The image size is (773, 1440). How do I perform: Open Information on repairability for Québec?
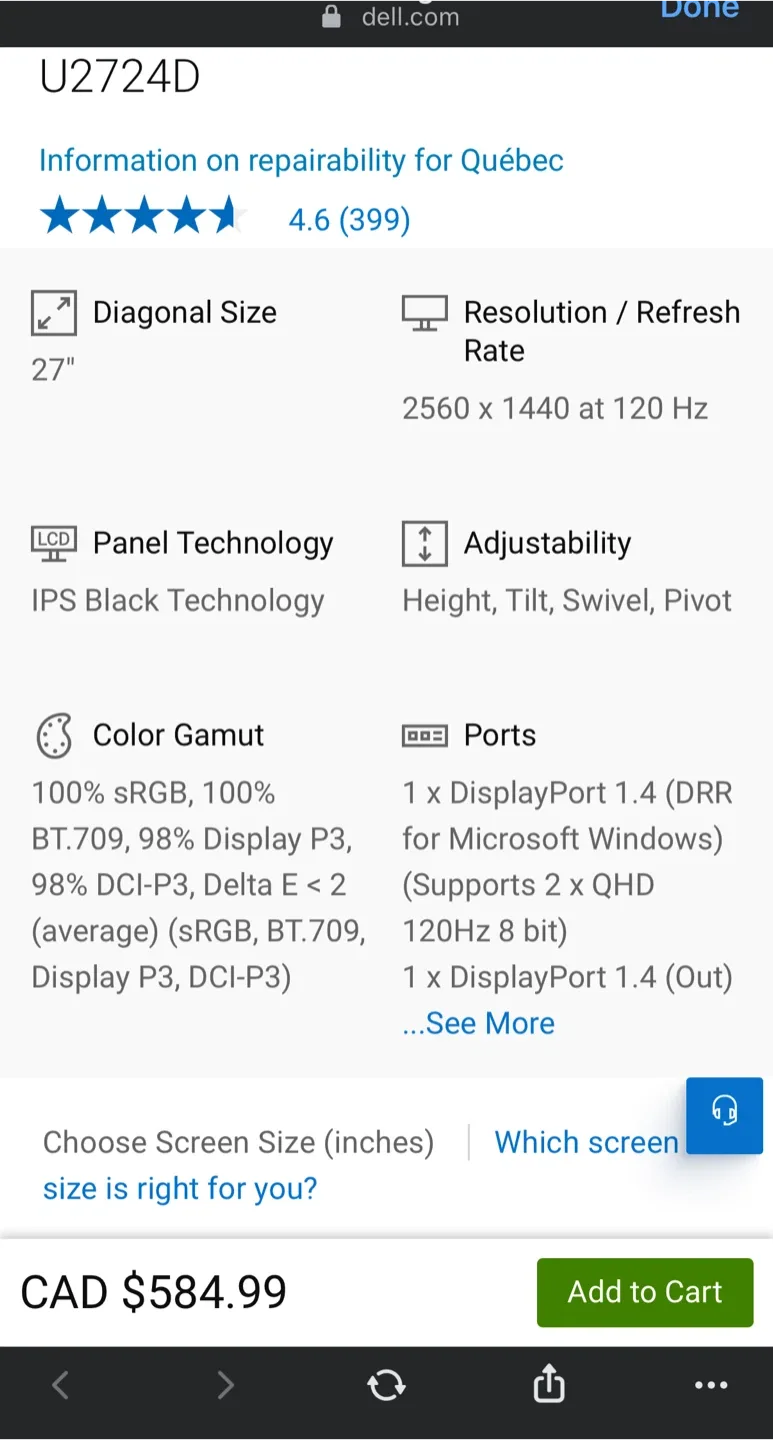tap(300, 160)
